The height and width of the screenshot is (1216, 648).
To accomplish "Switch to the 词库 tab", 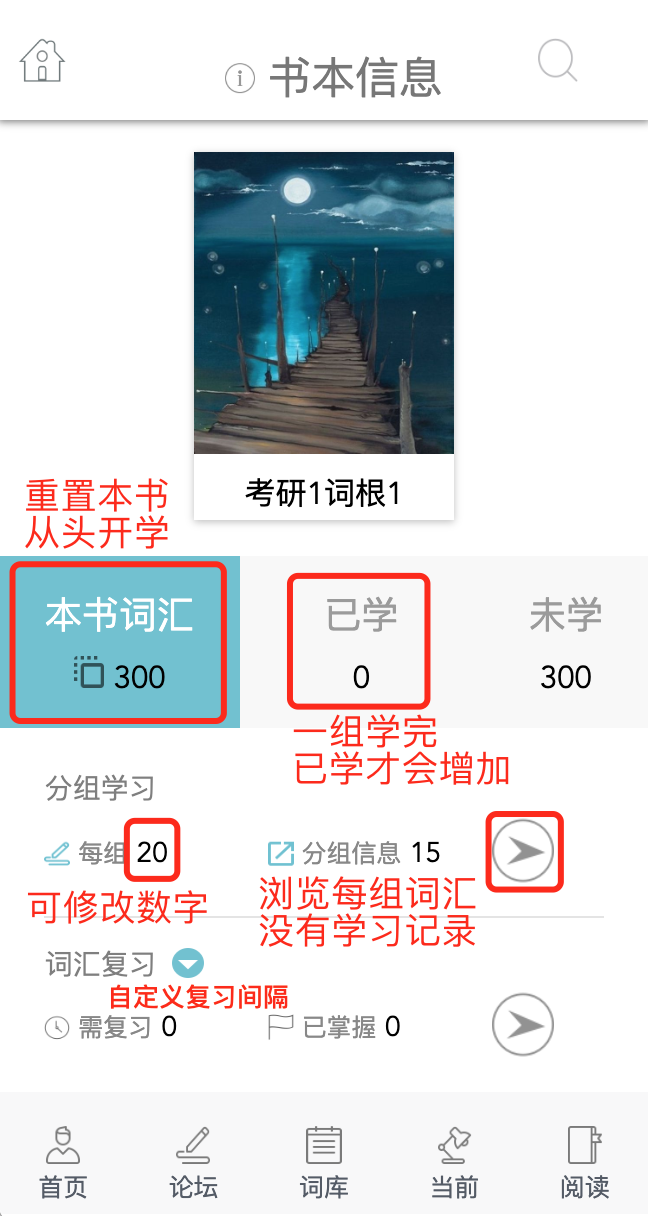I will [x=324, y=1162].
